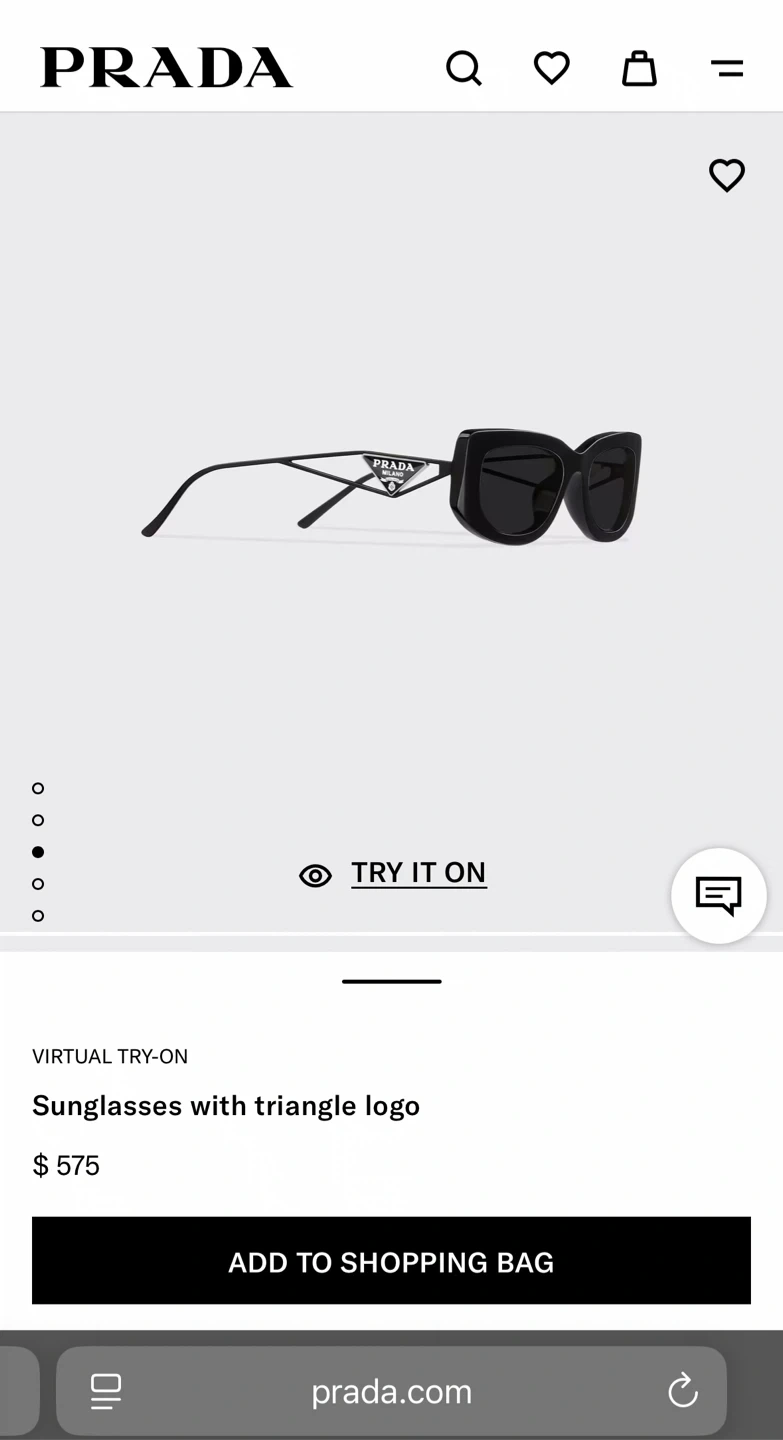Open the hamburger menu

pyautogui.click(x=727, y=69)
